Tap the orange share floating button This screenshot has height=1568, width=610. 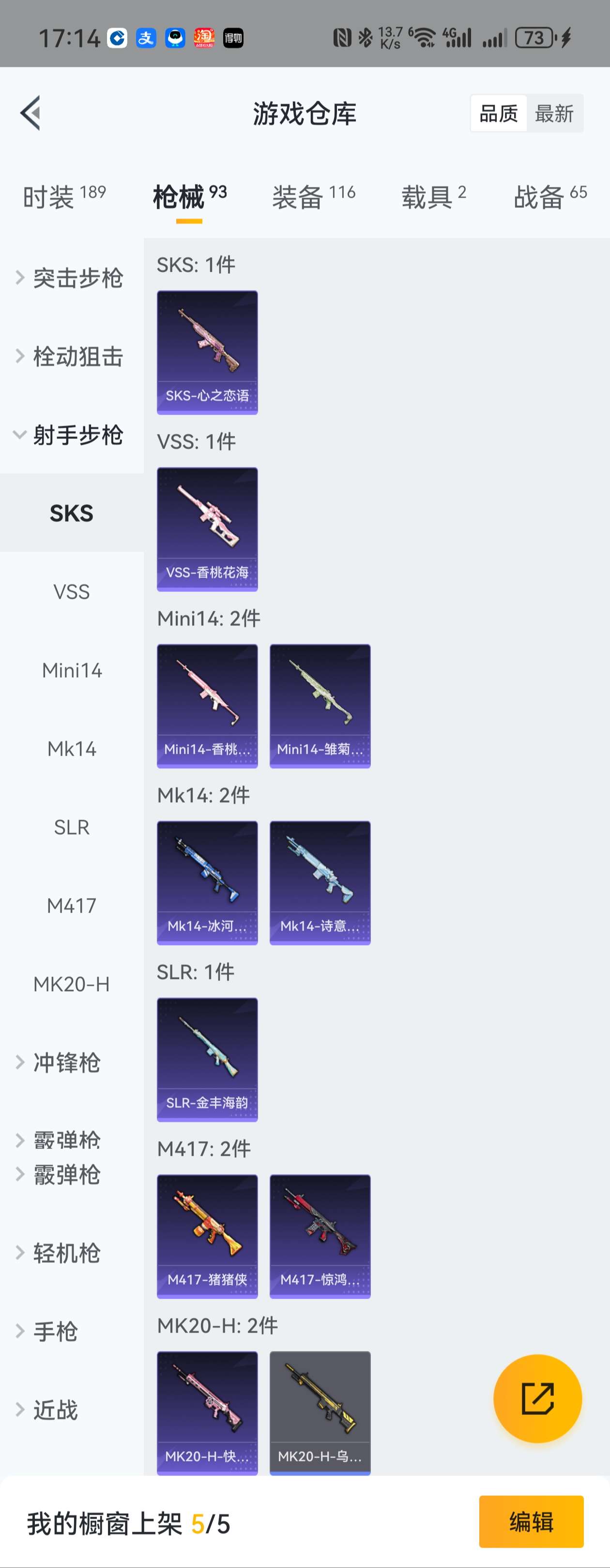click(537, 1399)
